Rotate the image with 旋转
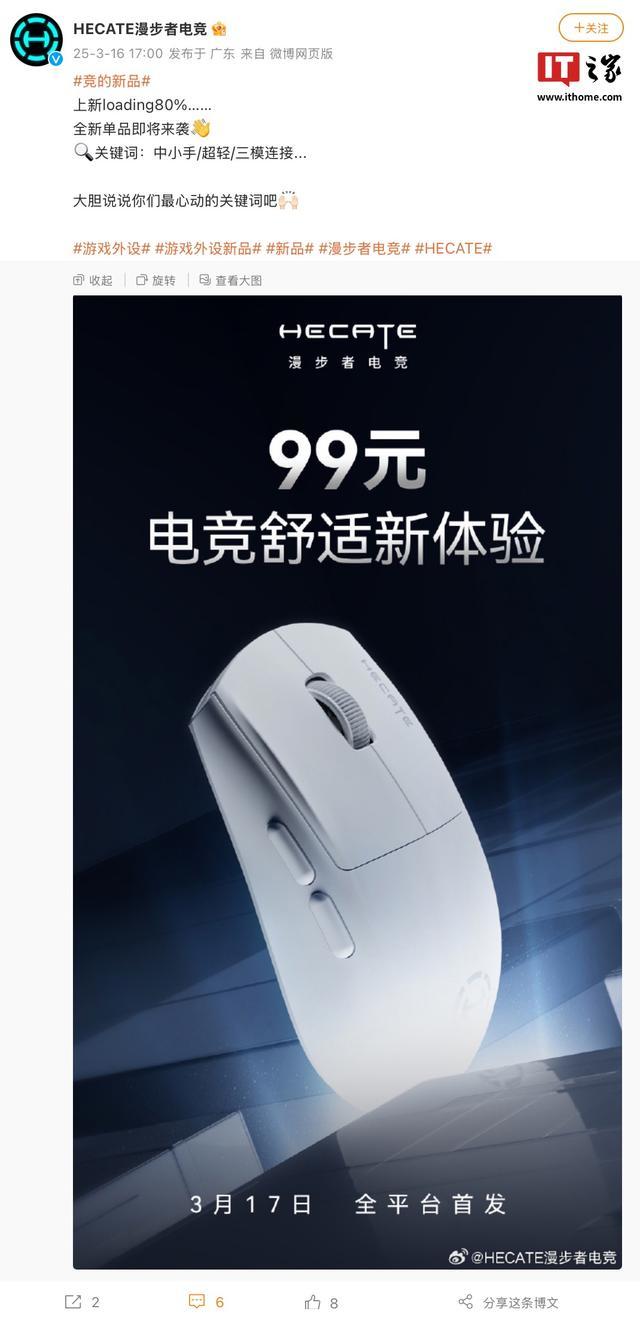This screenshot has width=640, height=1318. [x=155, y=281]
